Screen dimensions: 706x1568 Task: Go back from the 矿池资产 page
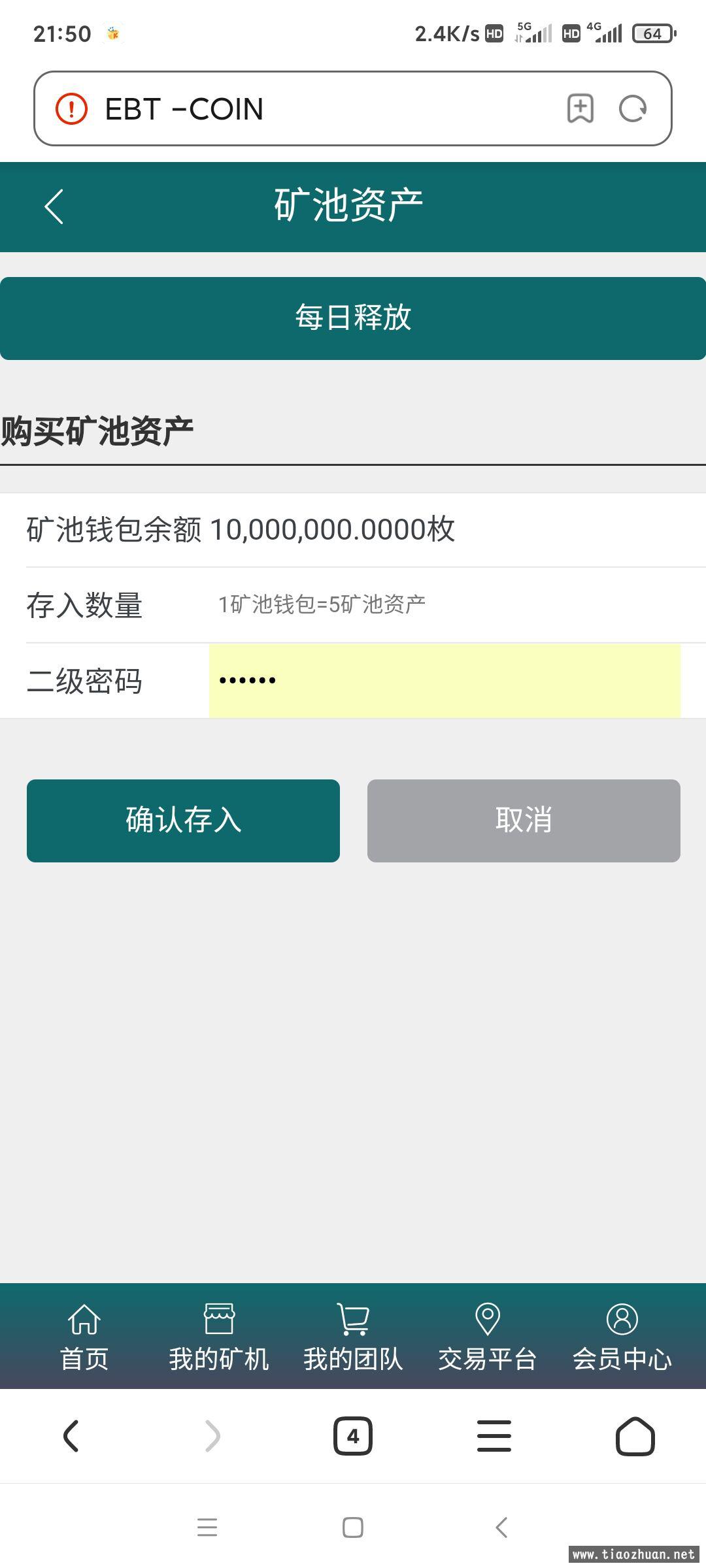click(x=54, y=206)
